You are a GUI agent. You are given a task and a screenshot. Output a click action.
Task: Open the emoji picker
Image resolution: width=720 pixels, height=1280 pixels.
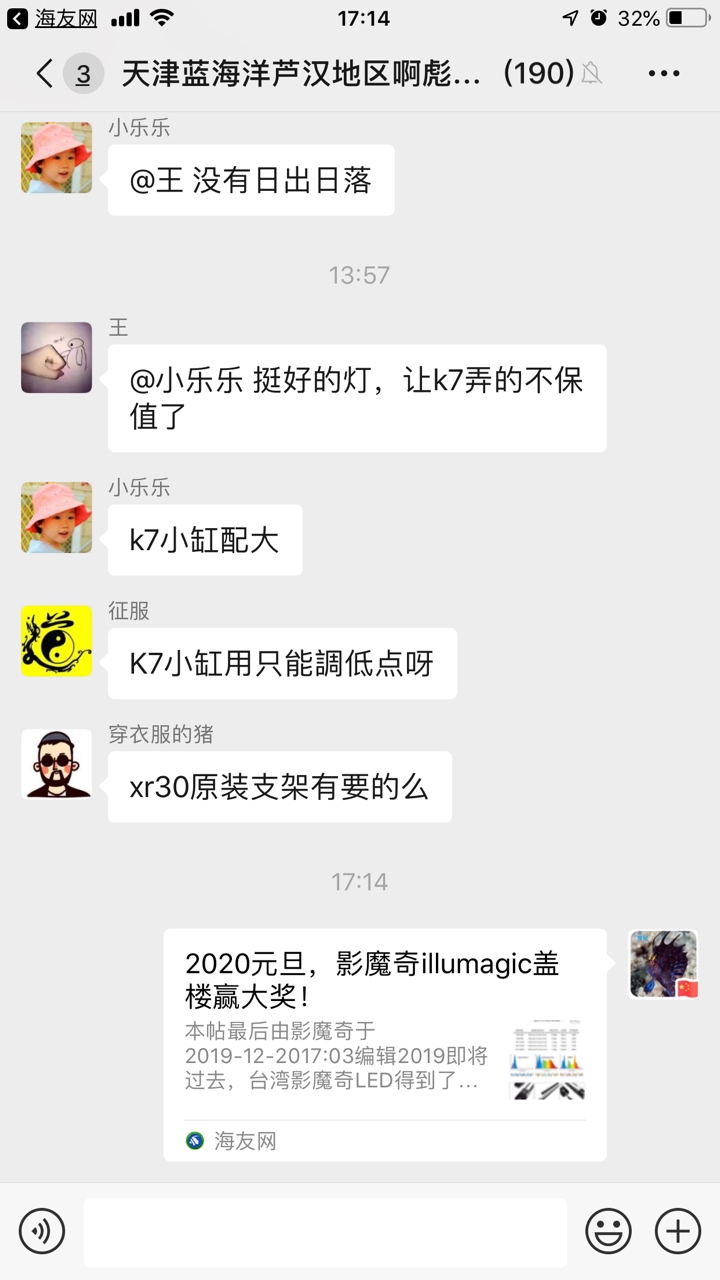[608, 1231]
